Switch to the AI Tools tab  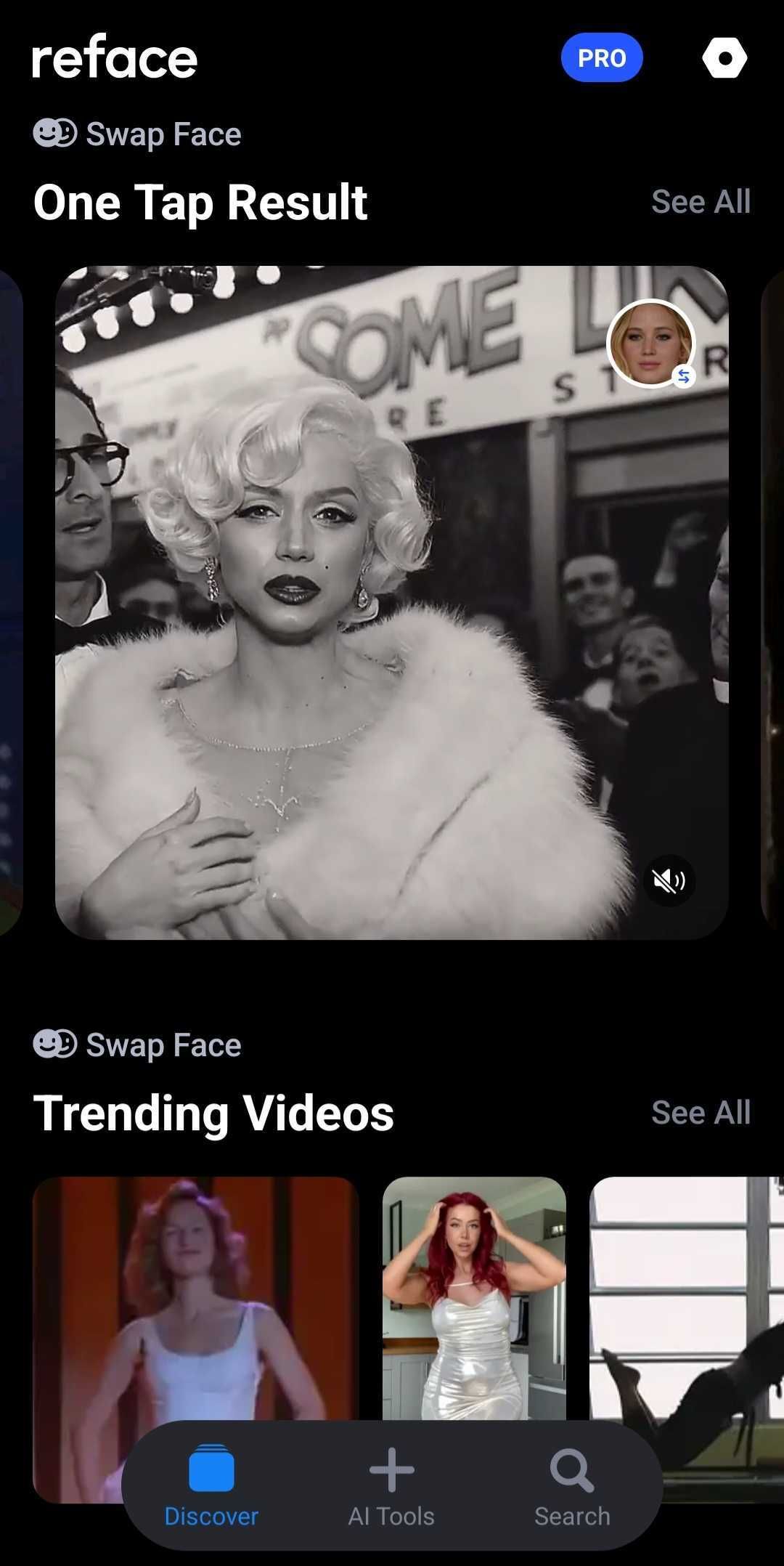coord(391,1486)
